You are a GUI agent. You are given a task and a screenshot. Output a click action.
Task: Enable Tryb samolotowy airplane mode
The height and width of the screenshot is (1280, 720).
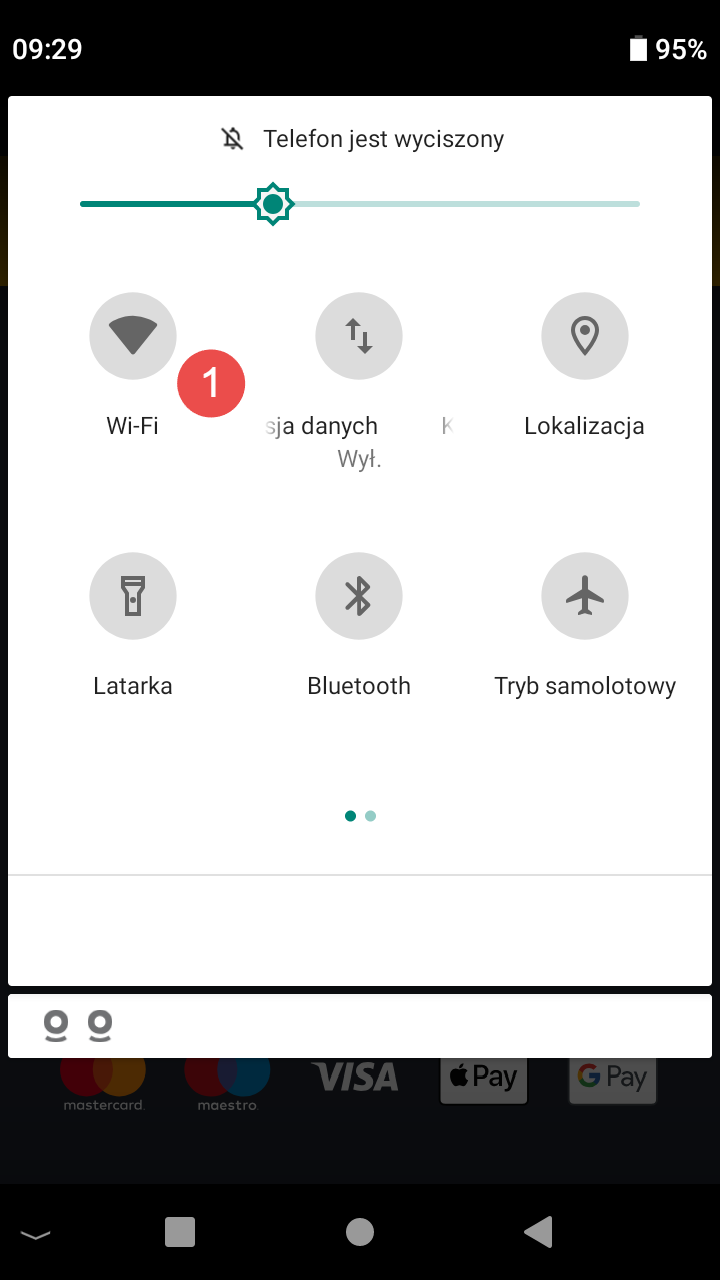pos(585,596)
